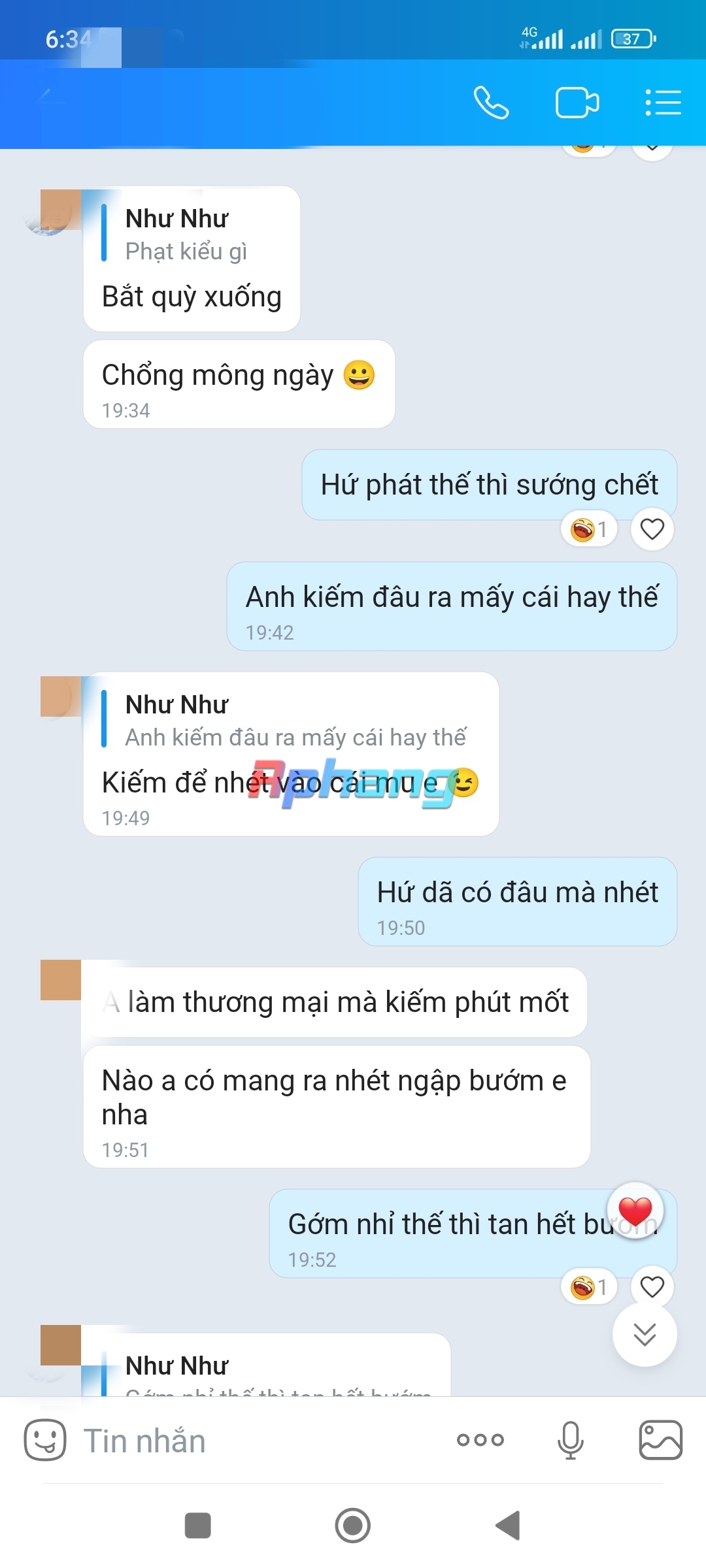The image size is (706, 1568).
Task: Open more attachment options
Action: [480, 1440]
